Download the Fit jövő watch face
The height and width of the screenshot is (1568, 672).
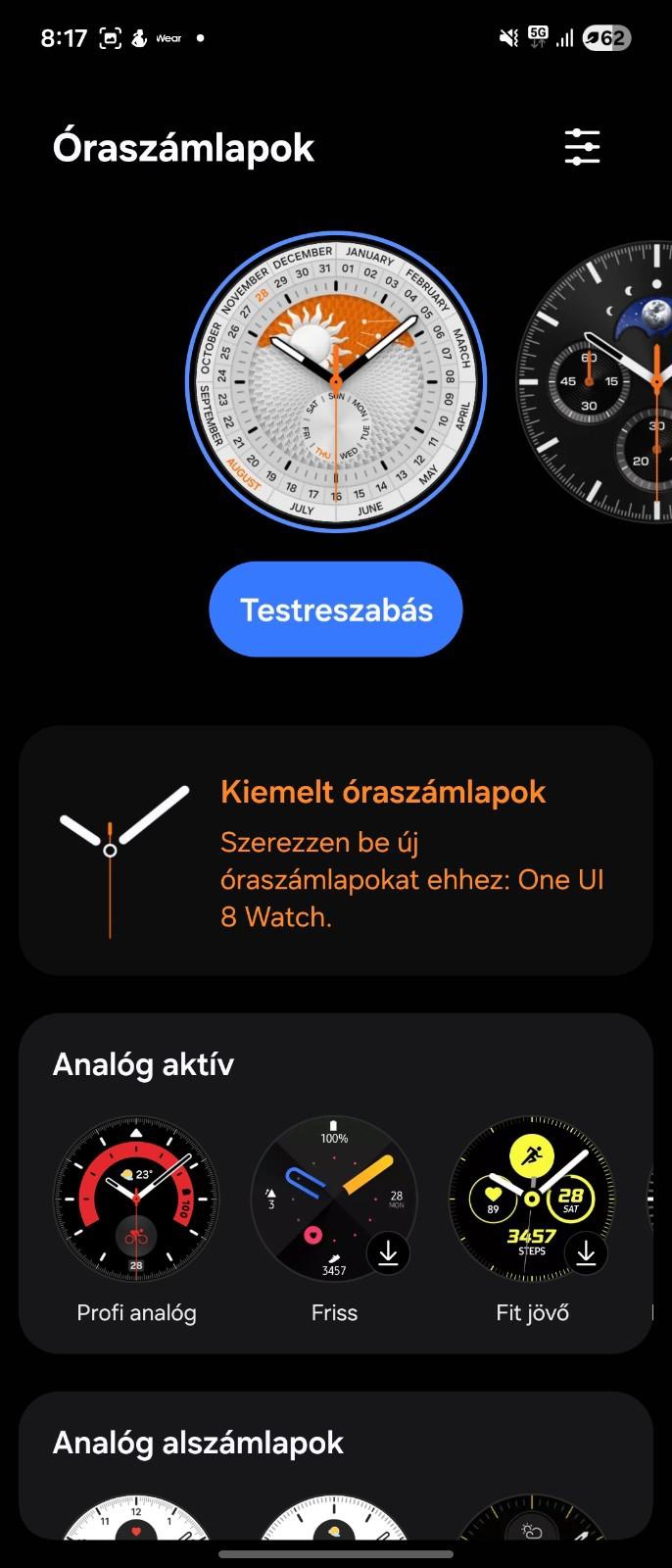(586, 1253)
